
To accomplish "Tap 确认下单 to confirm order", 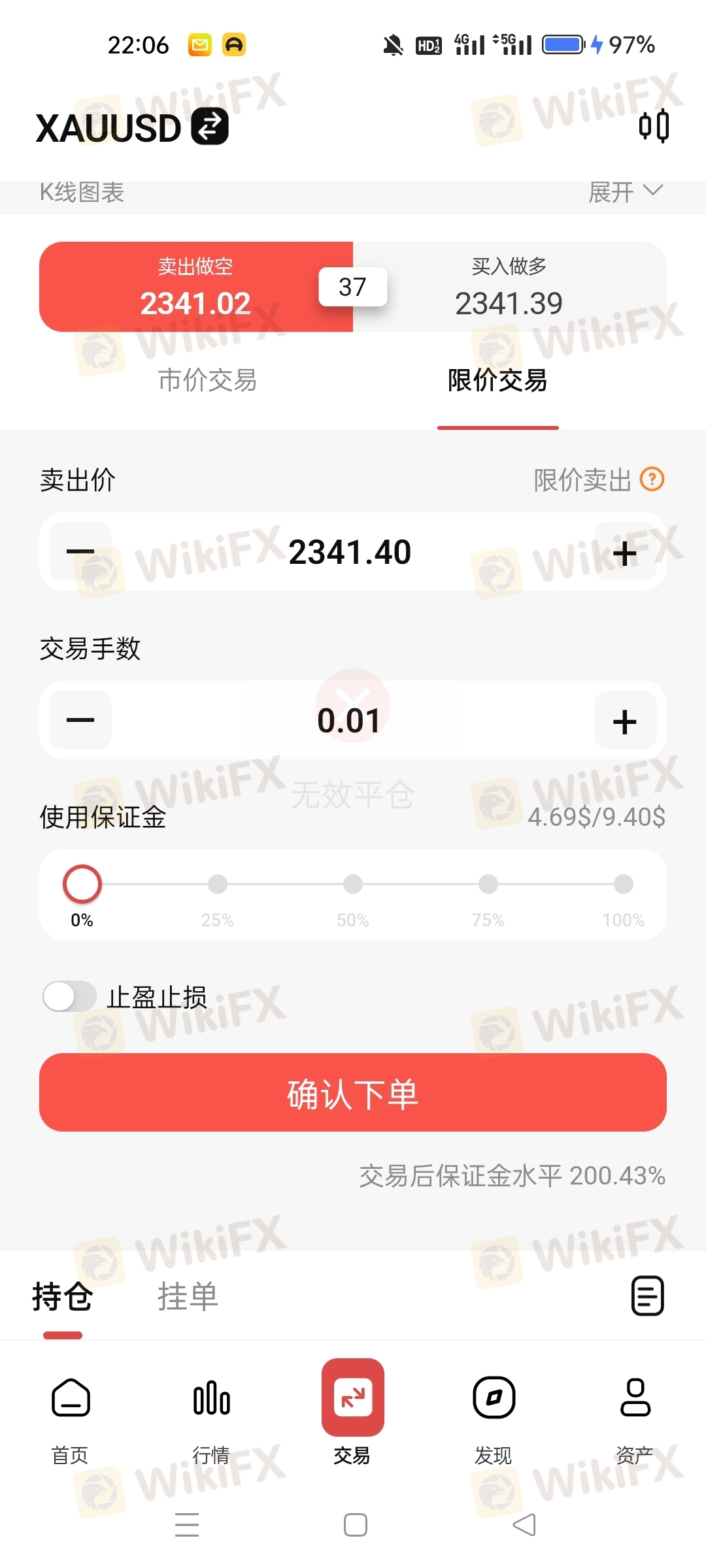I will 353,1092.
